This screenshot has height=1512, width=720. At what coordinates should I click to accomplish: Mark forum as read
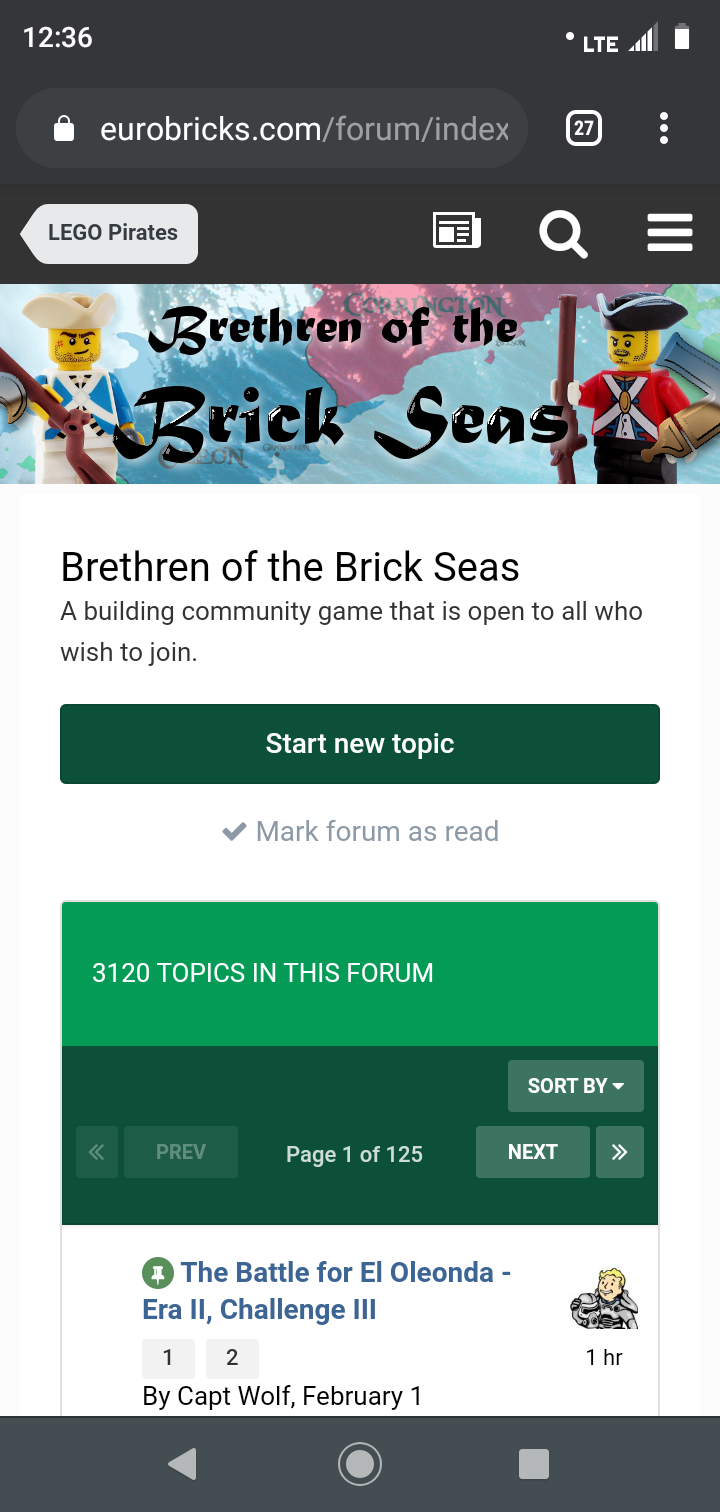360,832
